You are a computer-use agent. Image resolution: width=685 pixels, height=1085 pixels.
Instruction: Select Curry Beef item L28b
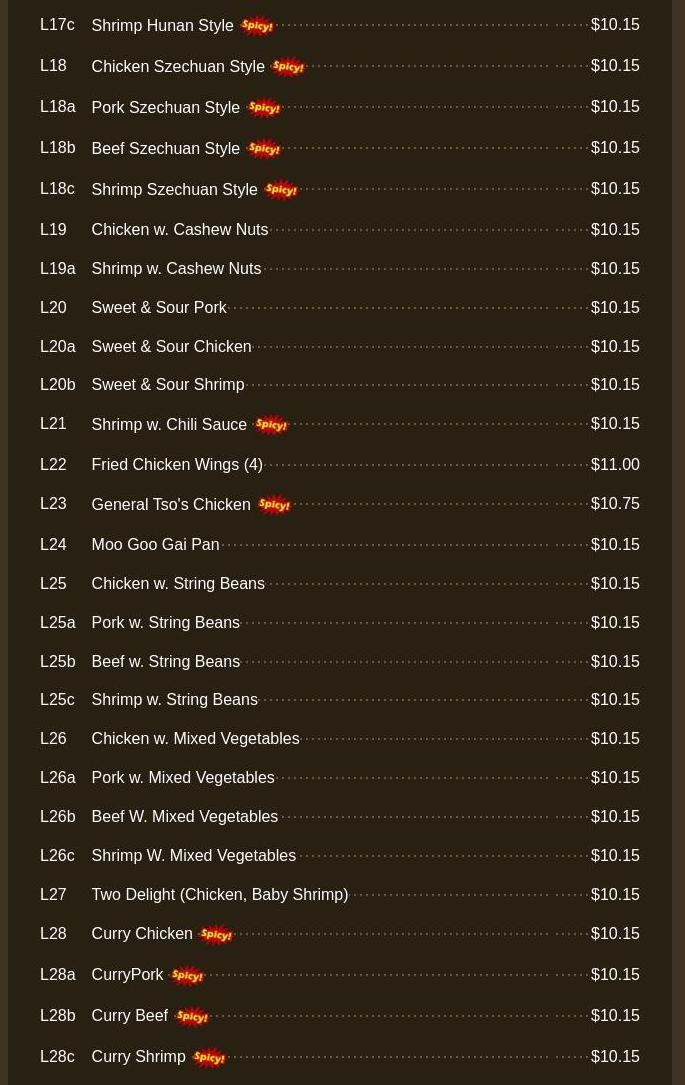(129, 1016)
